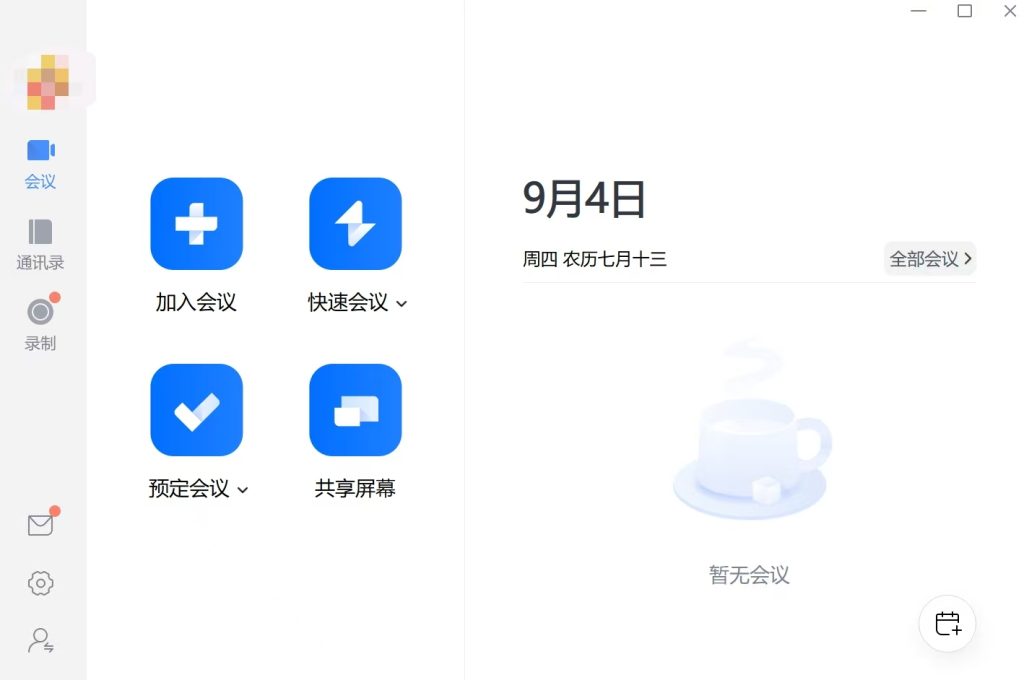Tap the 加入会议 button
Screen dimensions: 1024x680
coord(196,224)
